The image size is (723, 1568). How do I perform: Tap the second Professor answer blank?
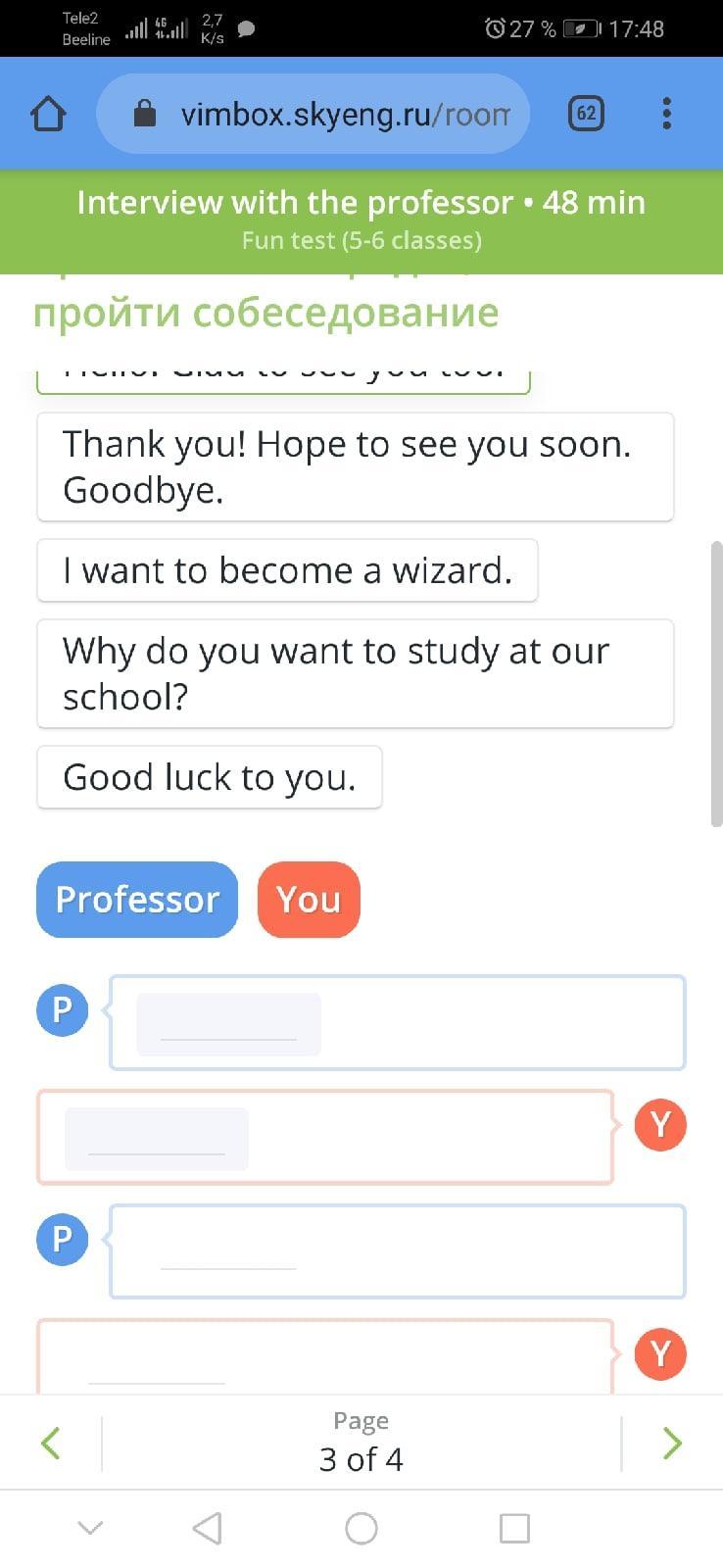(x=228, y=1253)
